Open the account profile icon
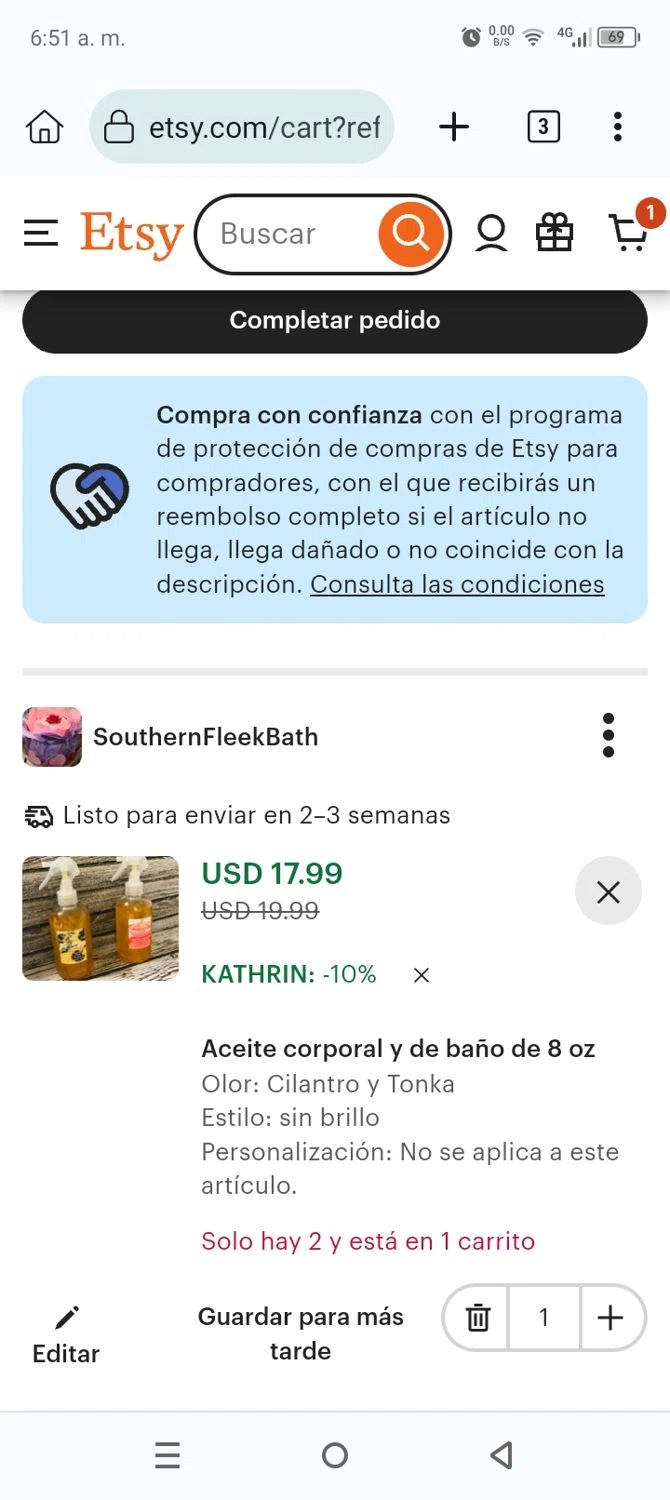Screen dimensions: 670x1500 tap(491, 234)
